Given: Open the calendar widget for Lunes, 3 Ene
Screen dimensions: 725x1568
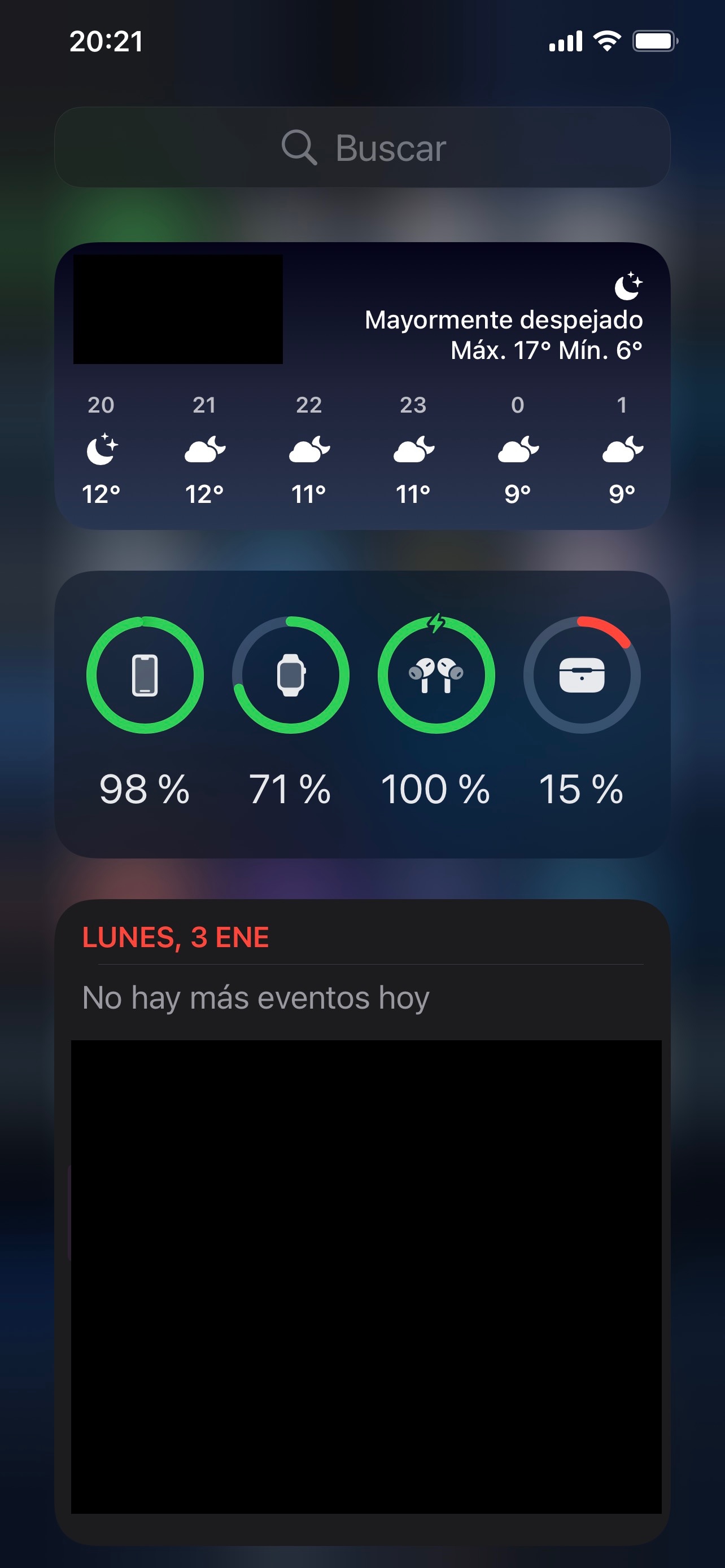Looking at the screenshot, I should point(363,974).
